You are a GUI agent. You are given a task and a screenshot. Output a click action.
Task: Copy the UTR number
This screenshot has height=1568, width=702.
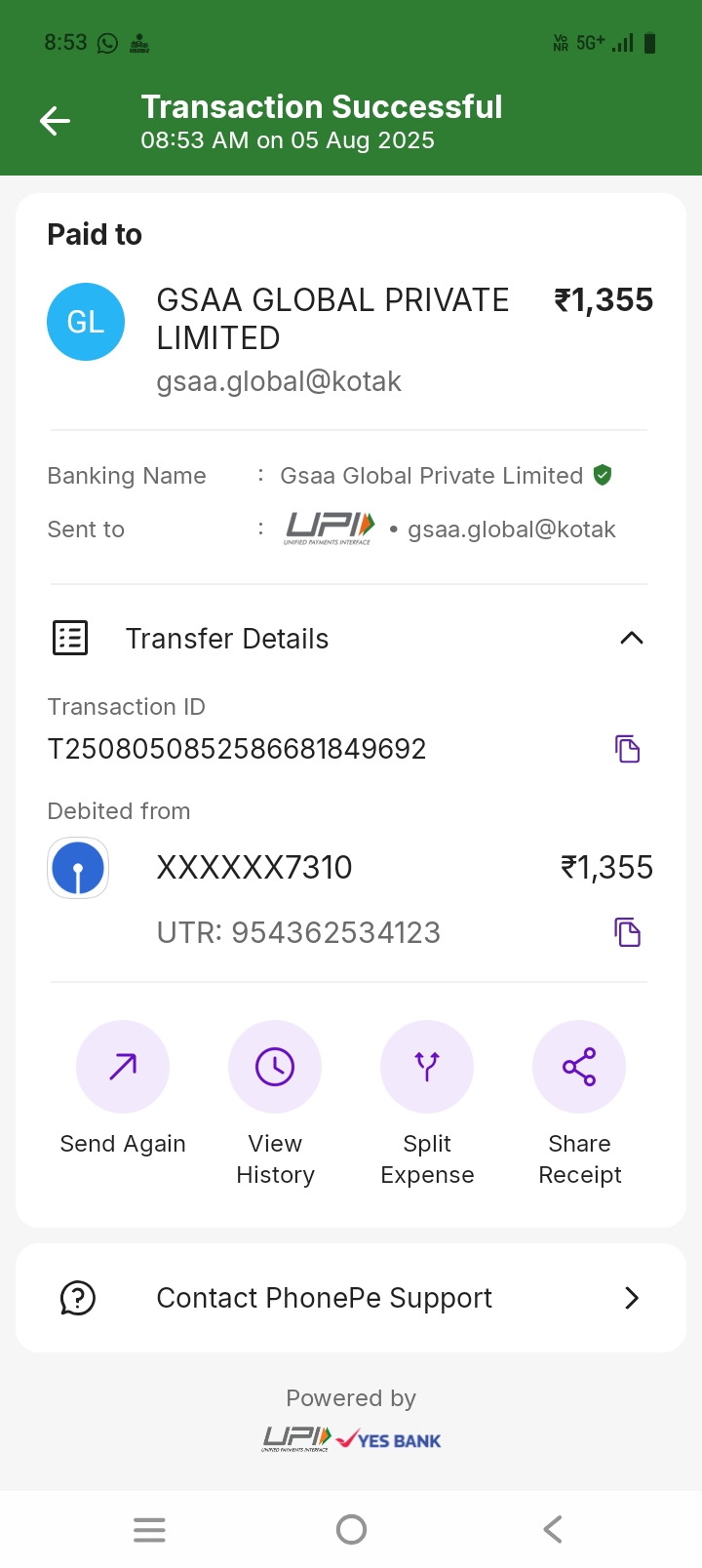[x=627, y=932]
